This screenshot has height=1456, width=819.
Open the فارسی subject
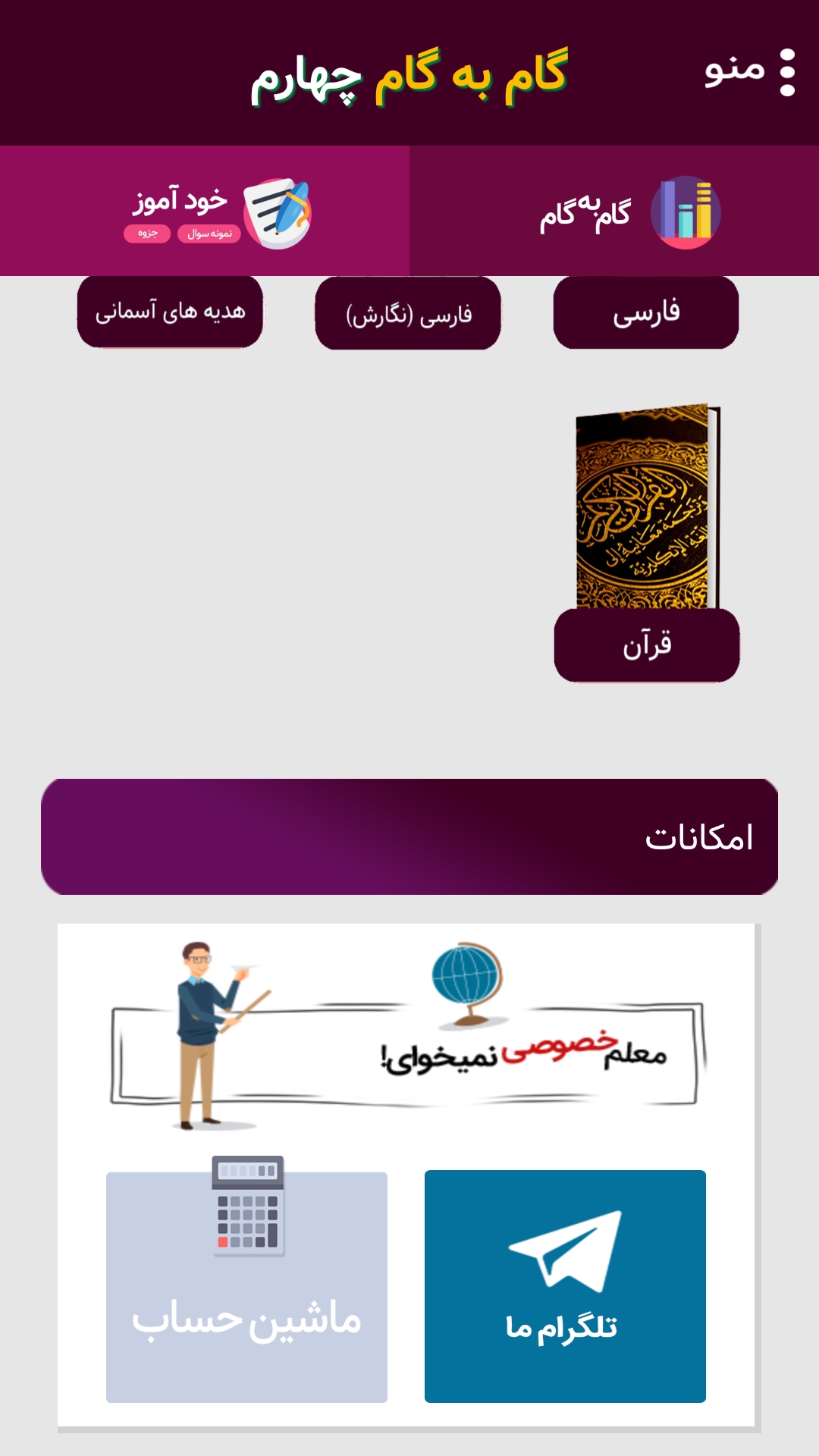point(645,313)
